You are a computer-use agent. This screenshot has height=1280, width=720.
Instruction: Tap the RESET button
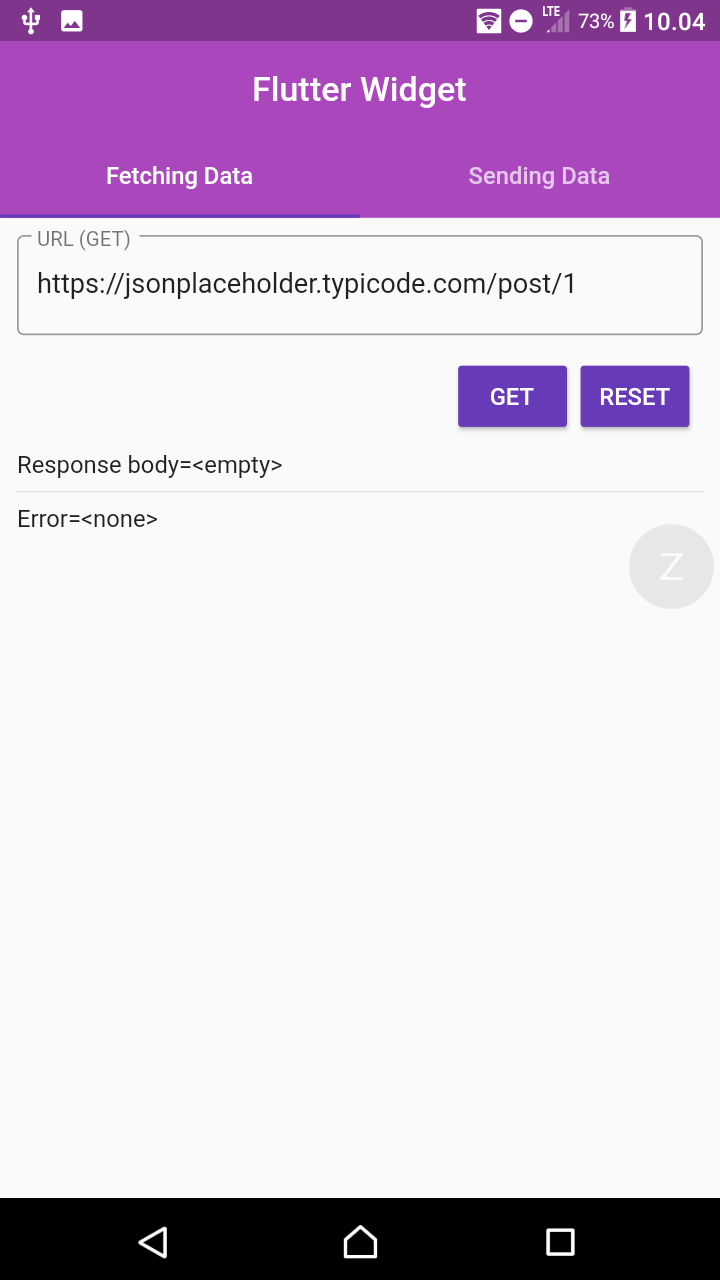[634, 397]
